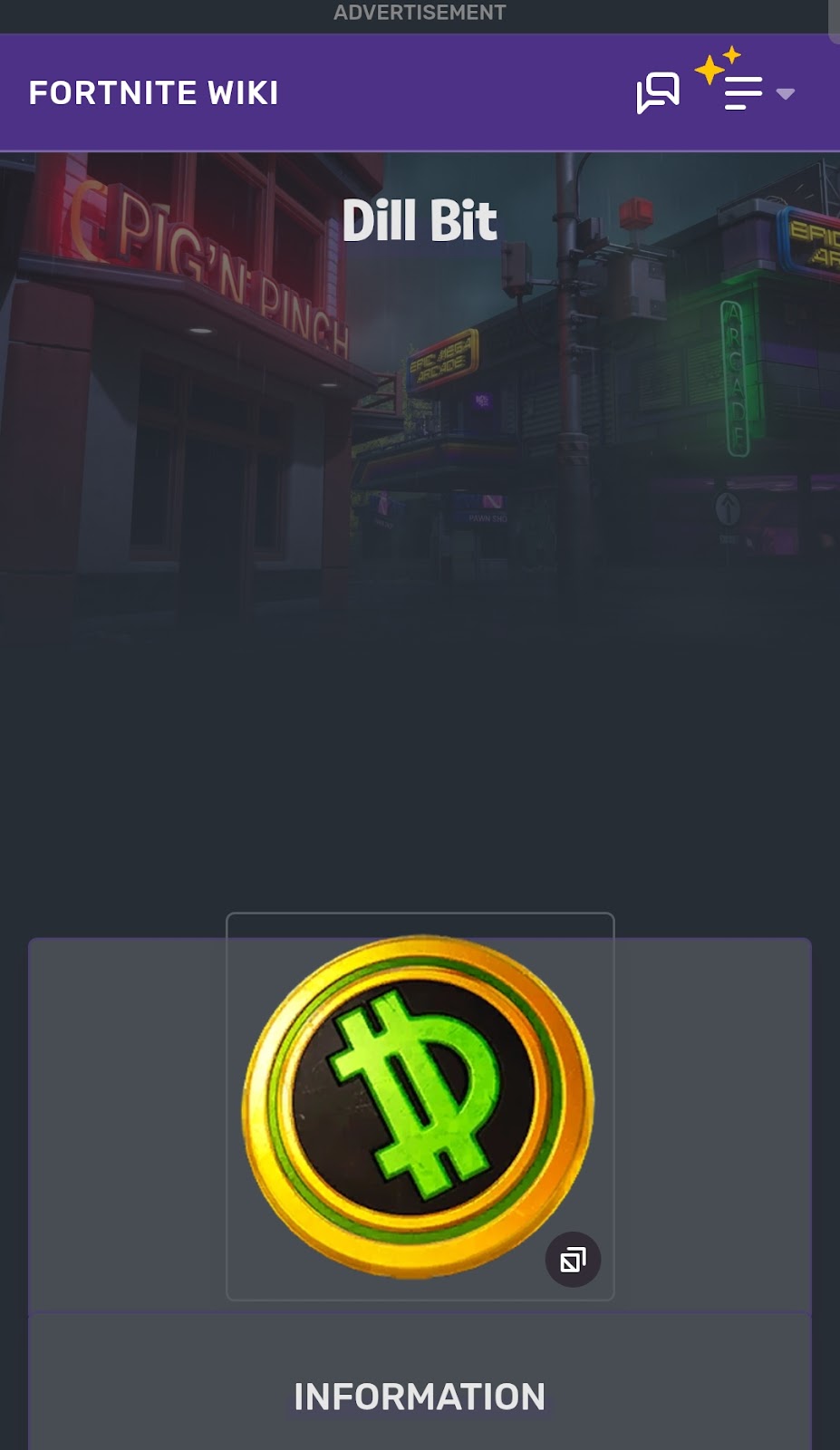Expand the navigation menu dropdown
840x1450 pixels.
coord(758,92)
